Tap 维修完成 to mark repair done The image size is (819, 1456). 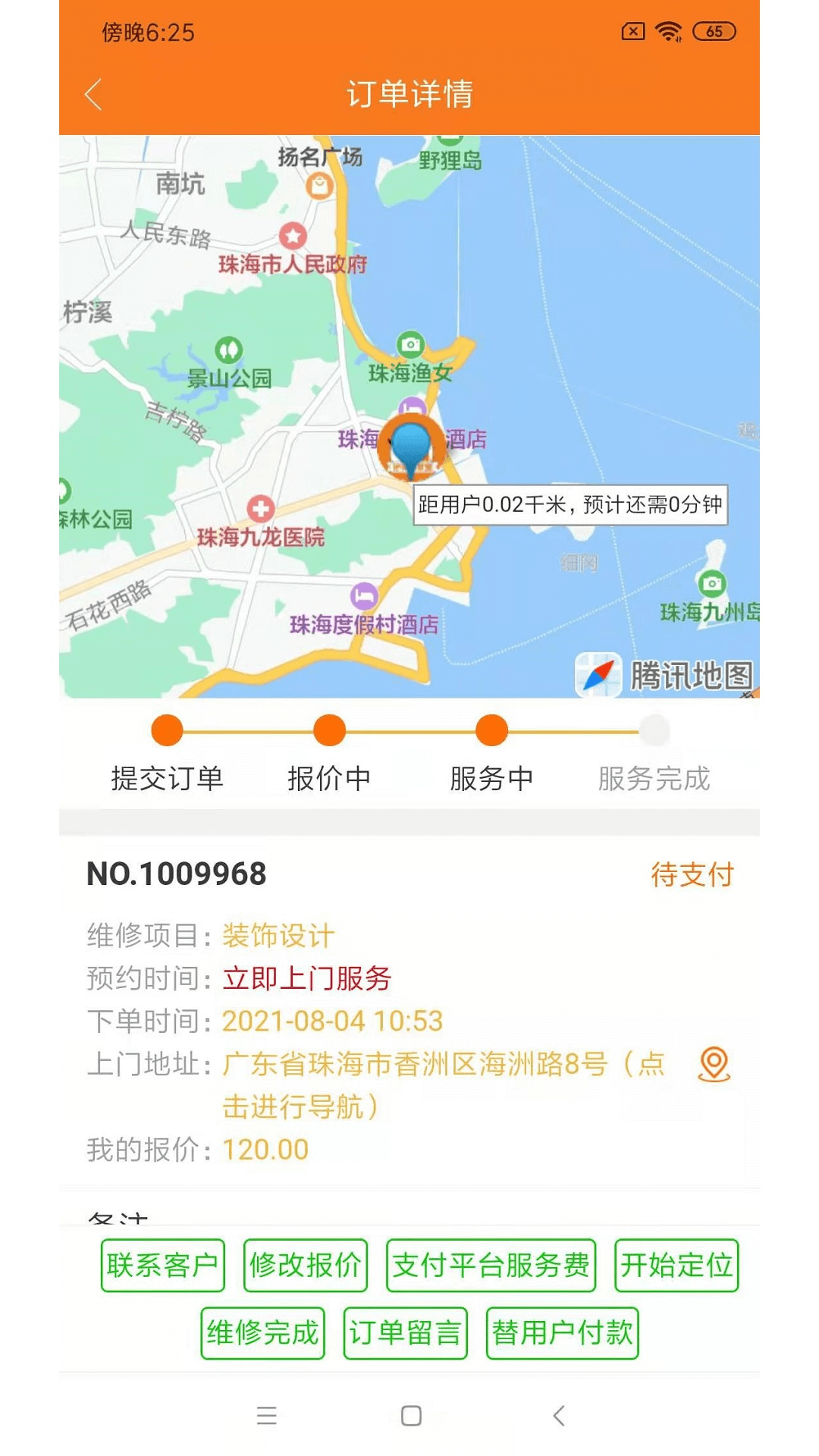point(262,1333)
